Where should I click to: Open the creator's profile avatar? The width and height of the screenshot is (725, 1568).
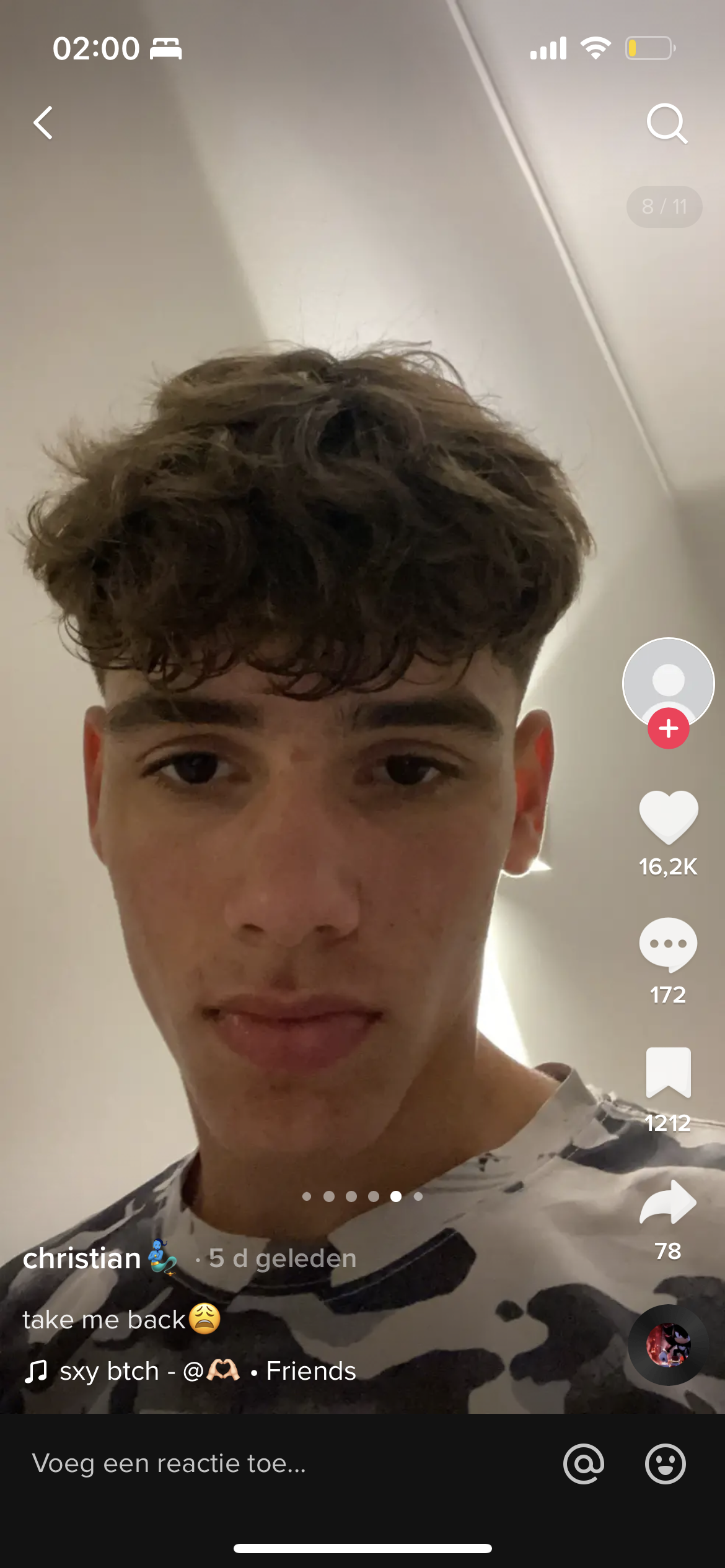click(x=668, y=682)
